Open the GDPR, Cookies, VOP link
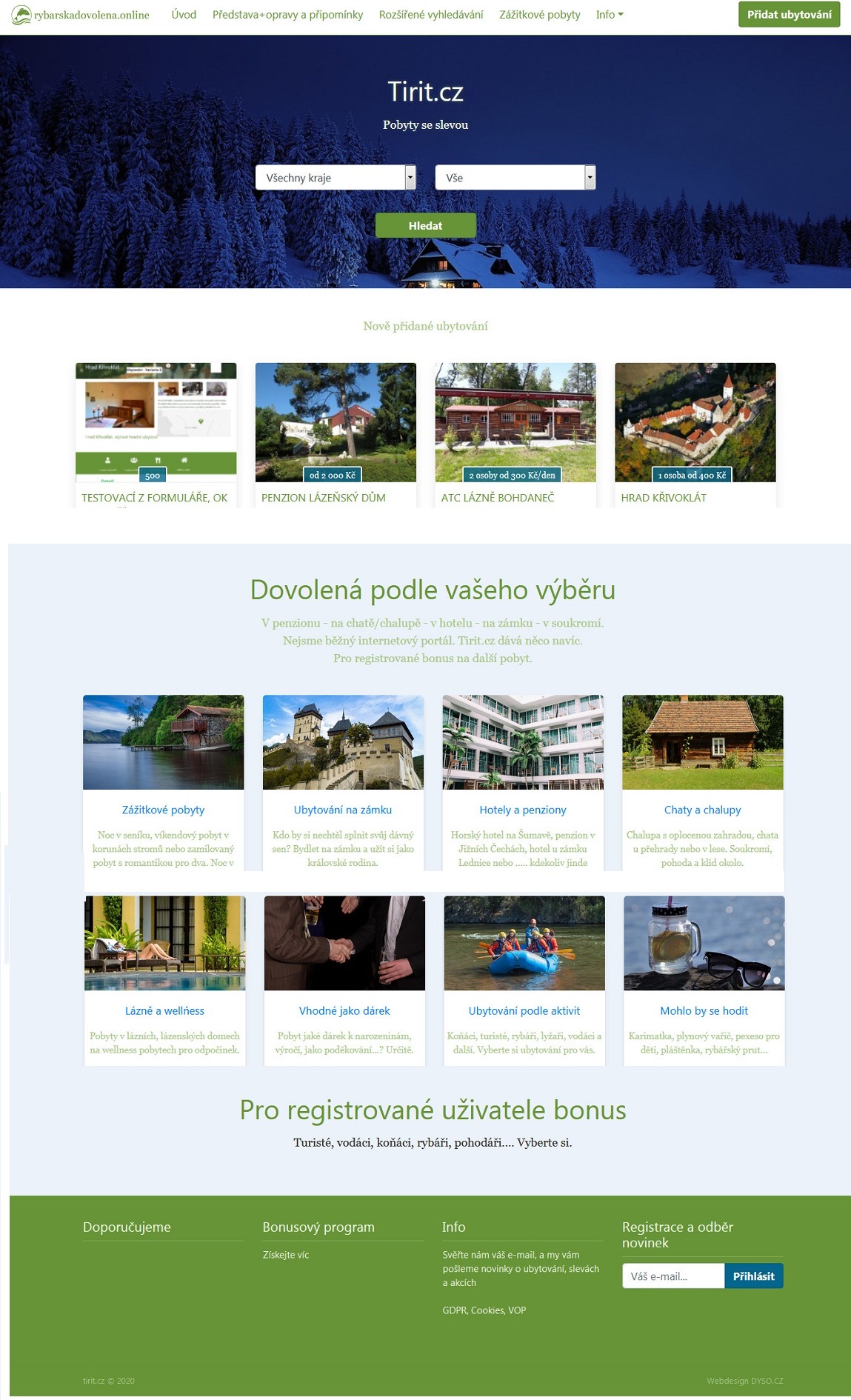 click(484, 1310)
